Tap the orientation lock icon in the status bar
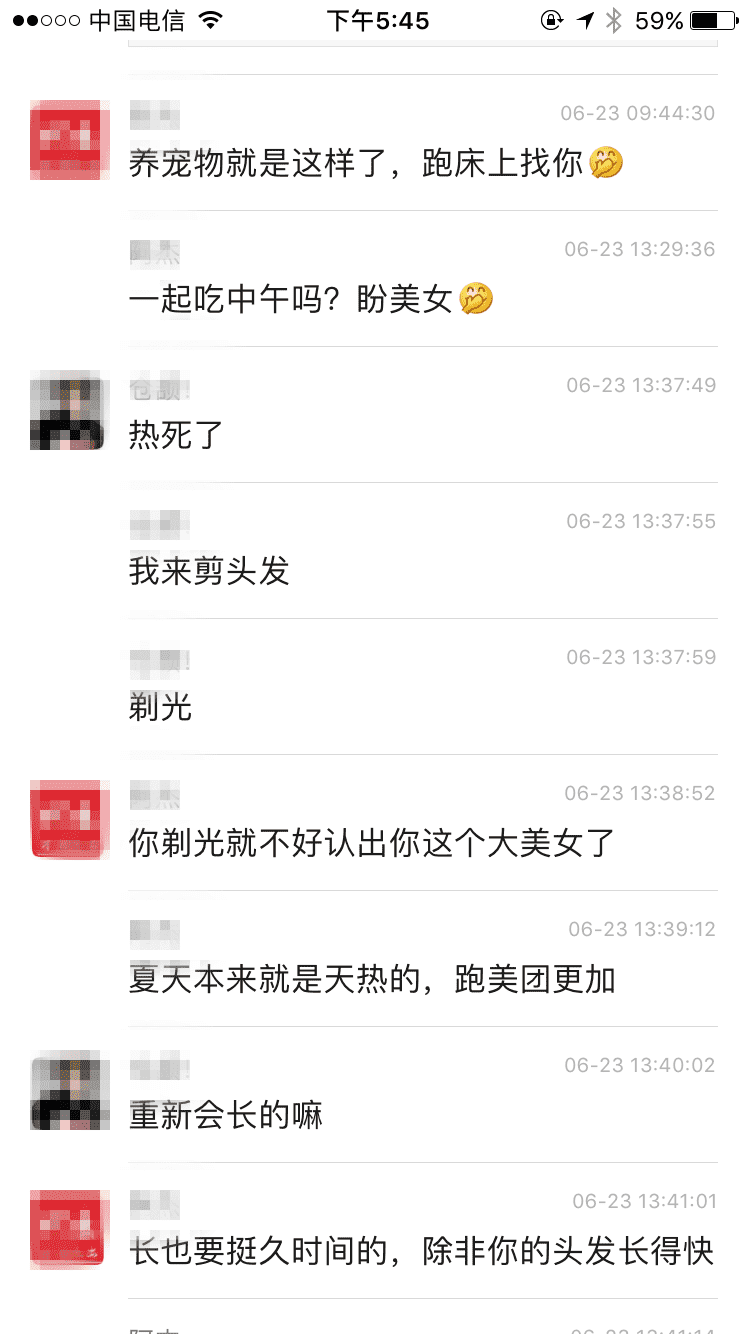This screenshot has height=1334, width=750. click(551, 19)
